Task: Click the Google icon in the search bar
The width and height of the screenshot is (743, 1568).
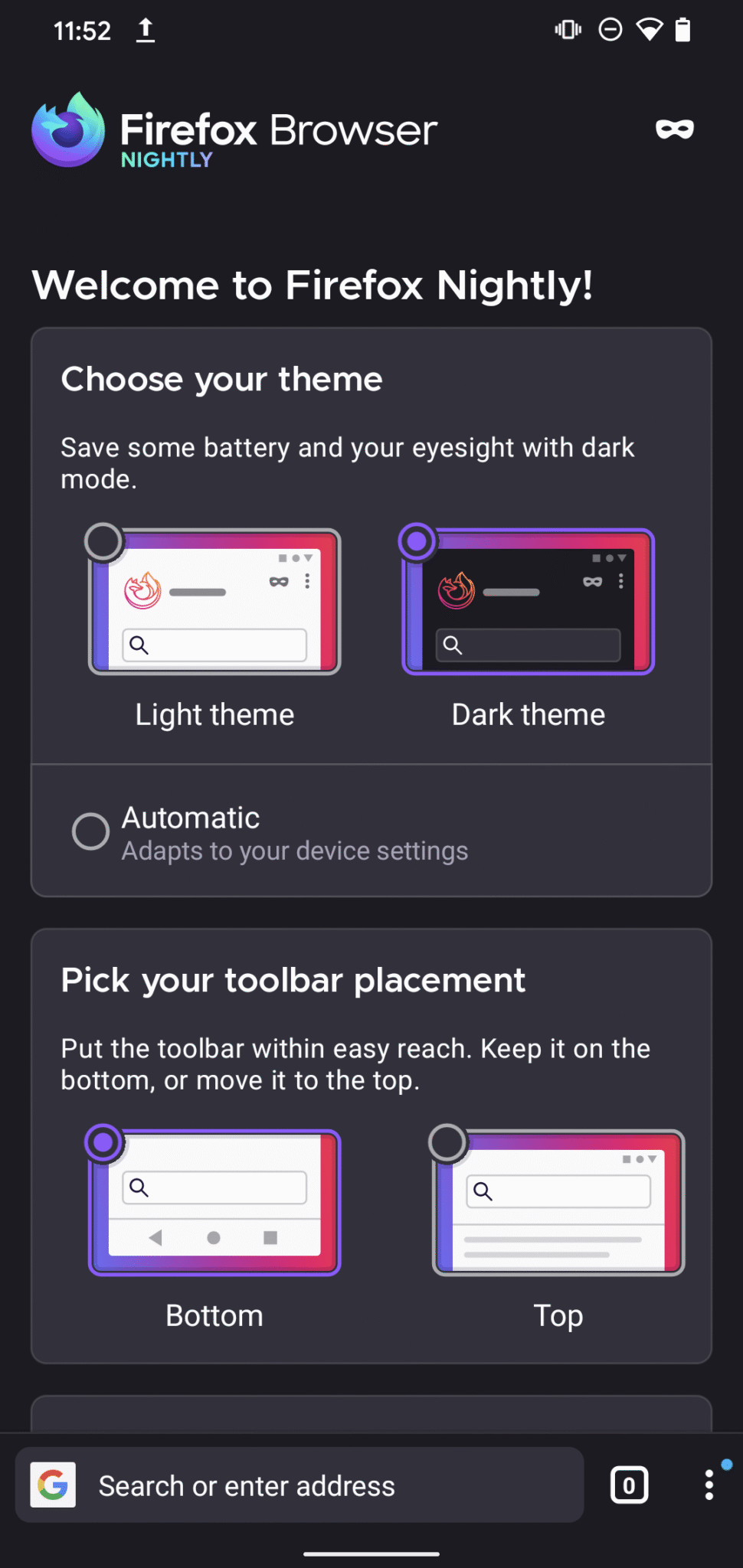Action: pyautogui.click(x=52, y=1484)
